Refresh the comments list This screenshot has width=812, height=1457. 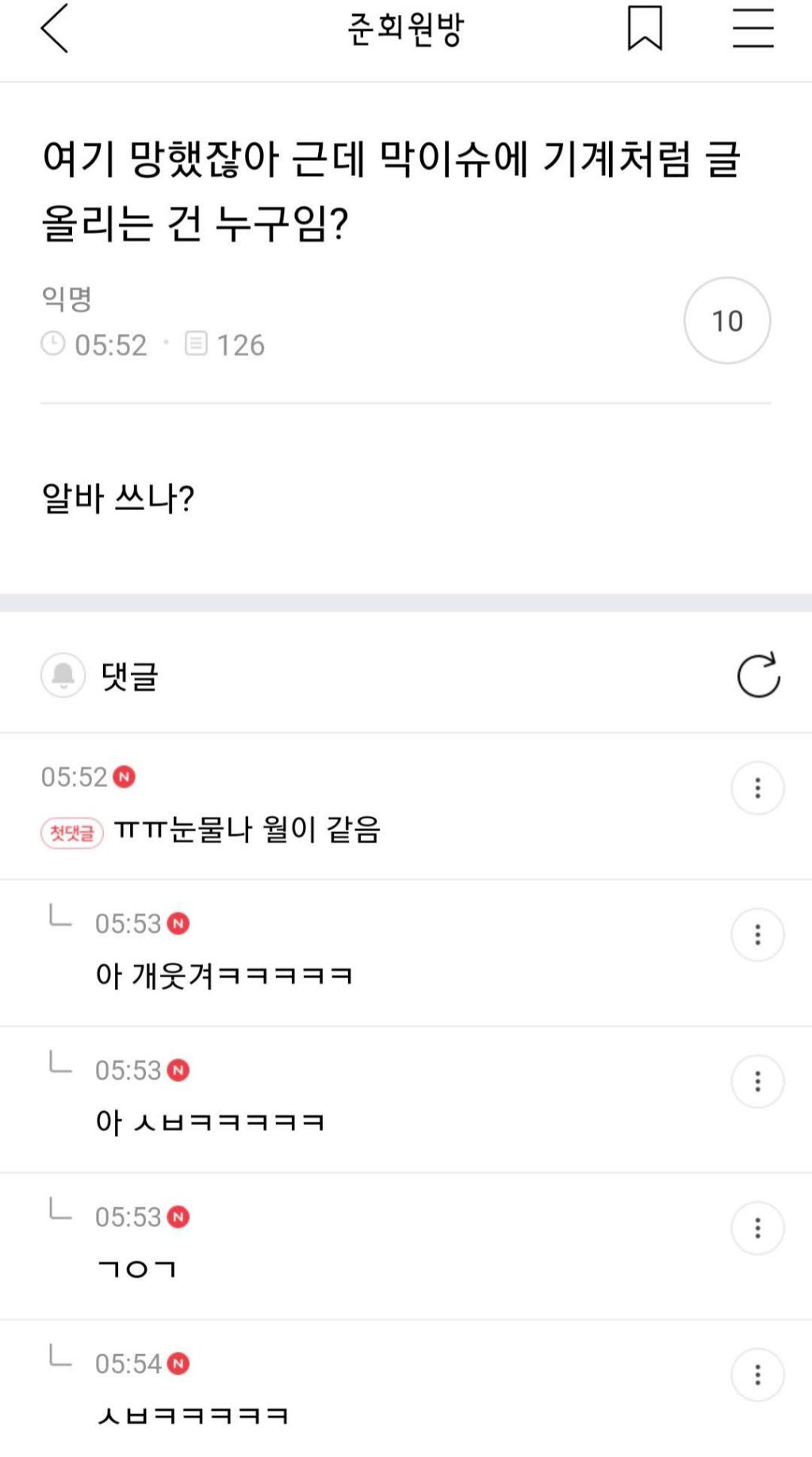click(x=759, y=676)
